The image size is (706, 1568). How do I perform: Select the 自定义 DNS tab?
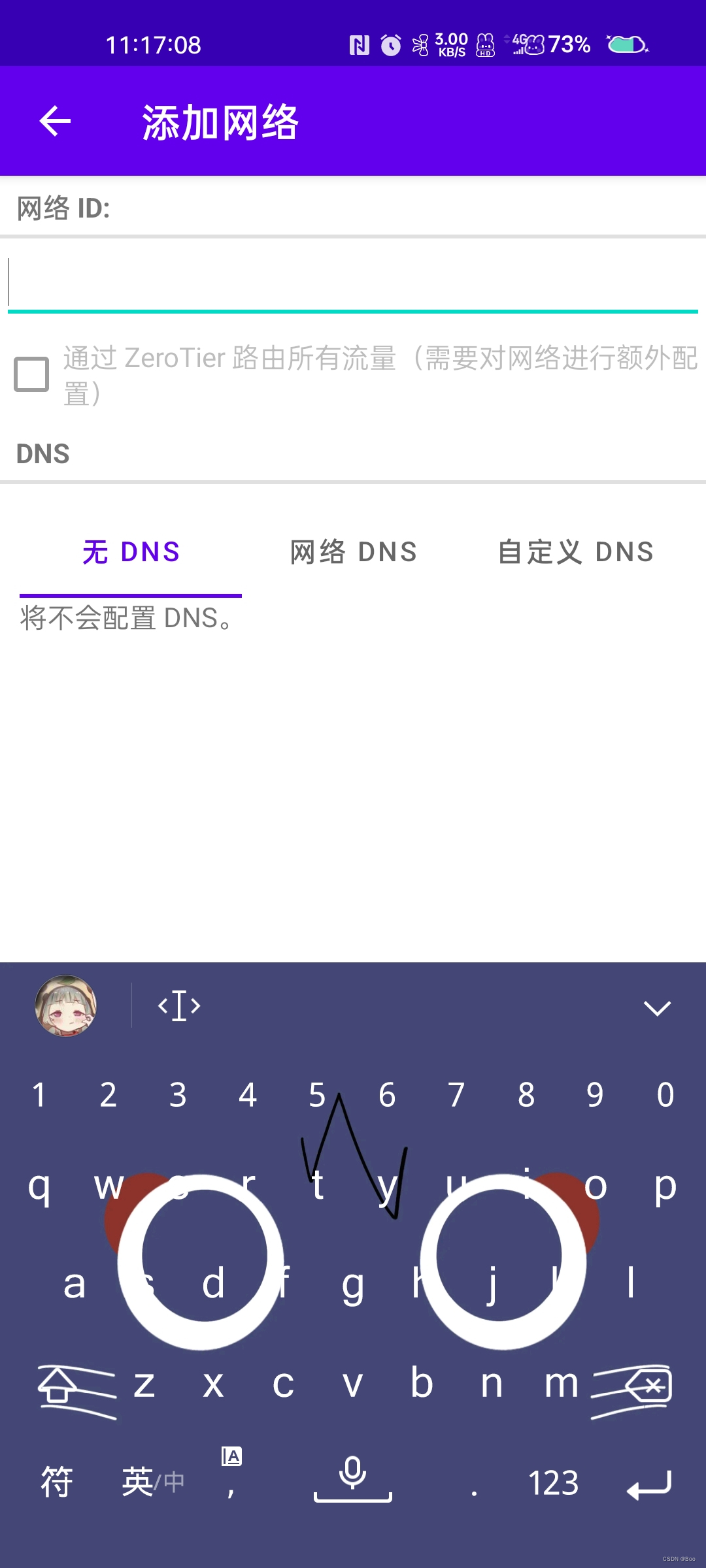pos(575,552)
